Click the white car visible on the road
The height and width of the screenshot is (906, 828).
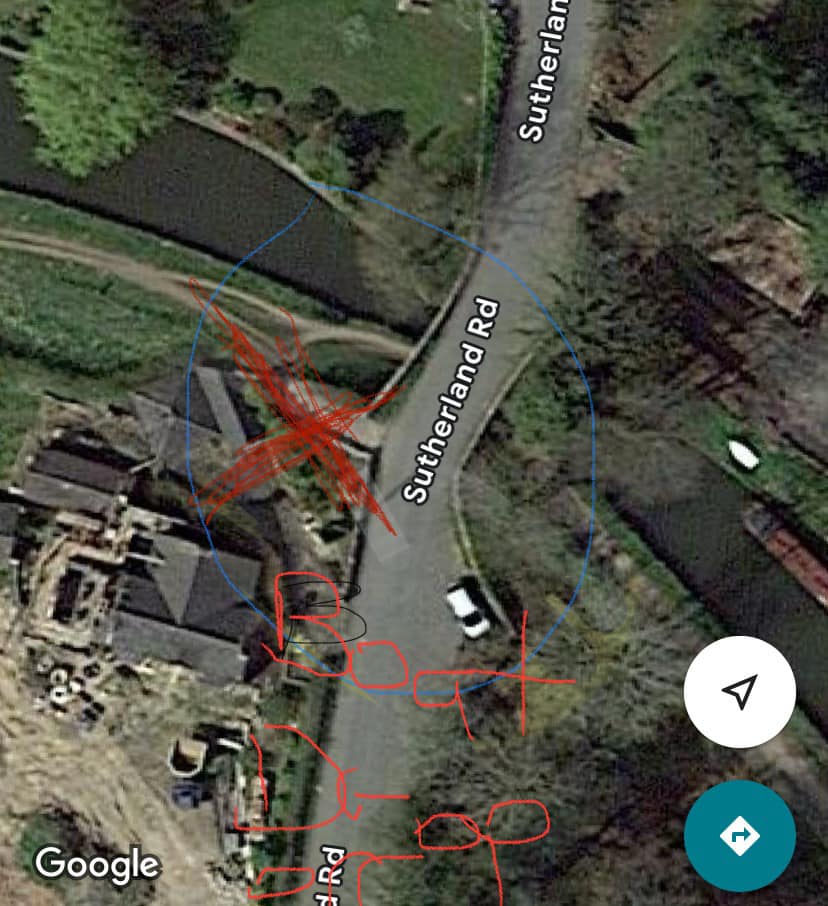tap(468, 610)
